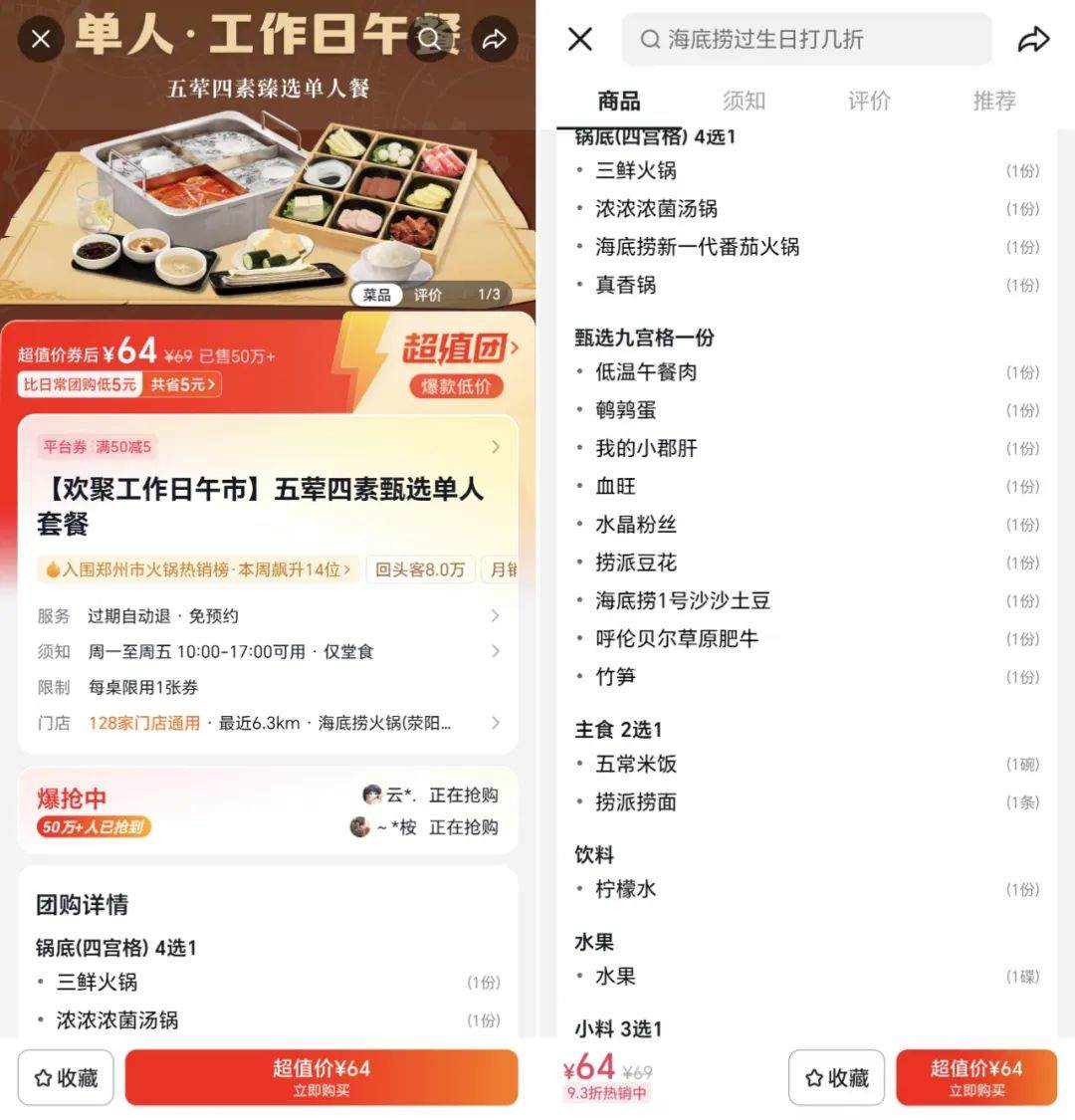Open the 平台券 满50减5 coupon row

tap(269, 447)
